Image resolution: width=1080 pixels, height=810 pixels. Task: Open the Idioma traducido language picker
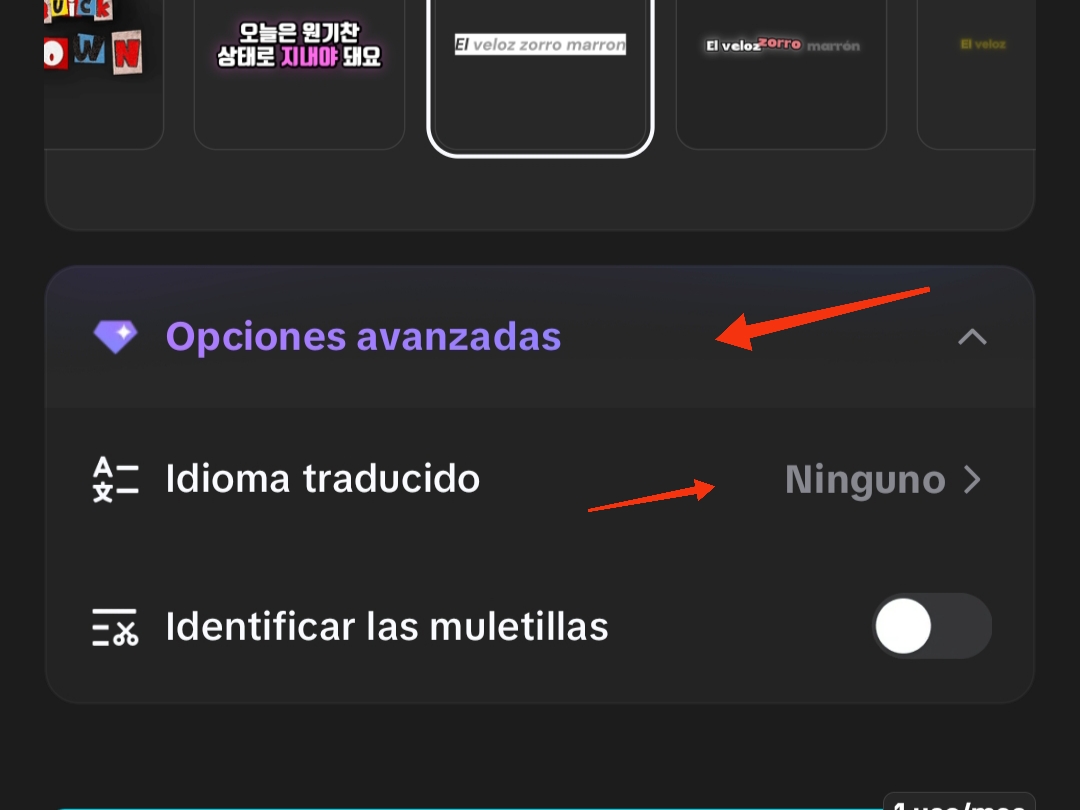[882, 480]
